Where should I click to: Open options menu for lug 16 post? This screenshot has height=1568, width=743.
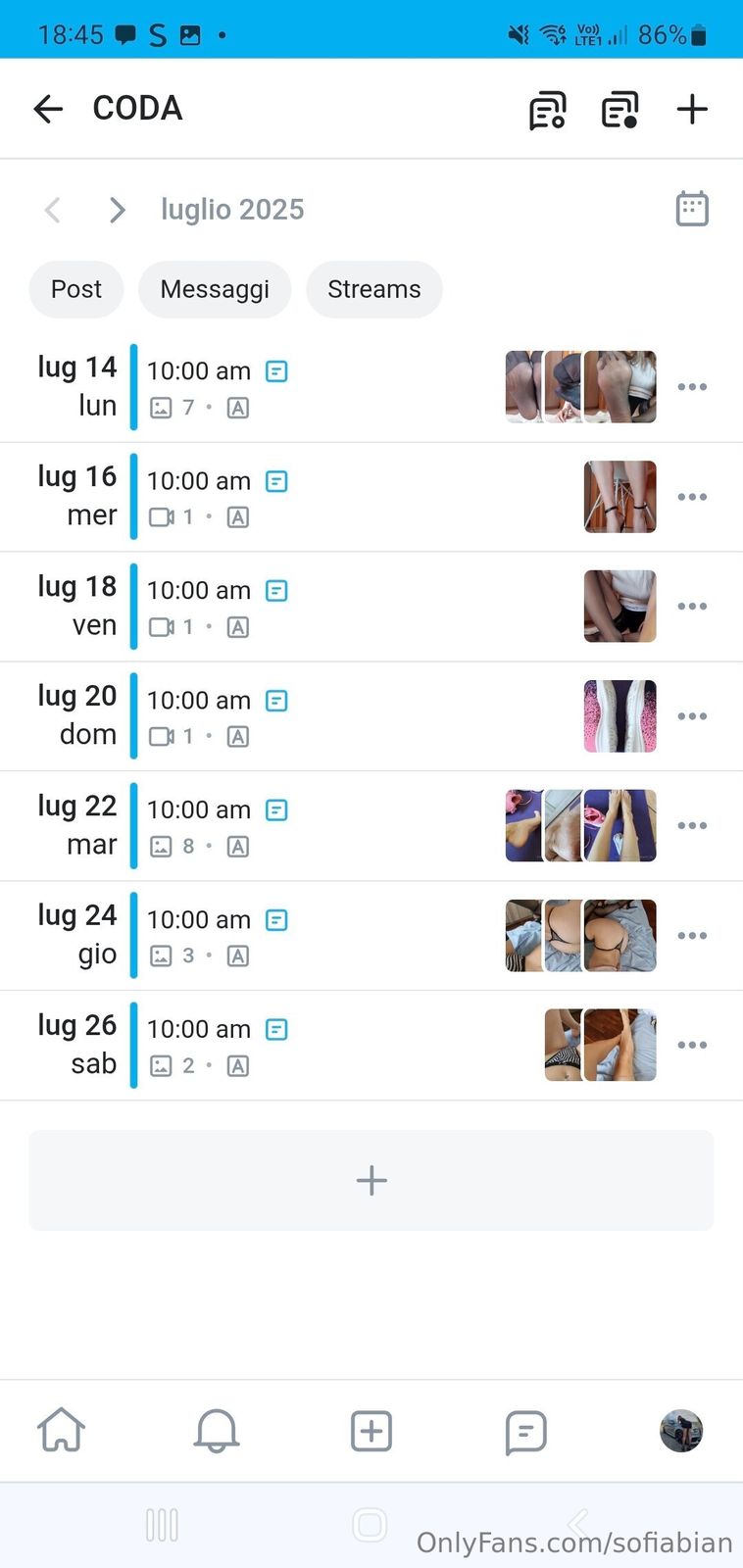tap(692, 497)
